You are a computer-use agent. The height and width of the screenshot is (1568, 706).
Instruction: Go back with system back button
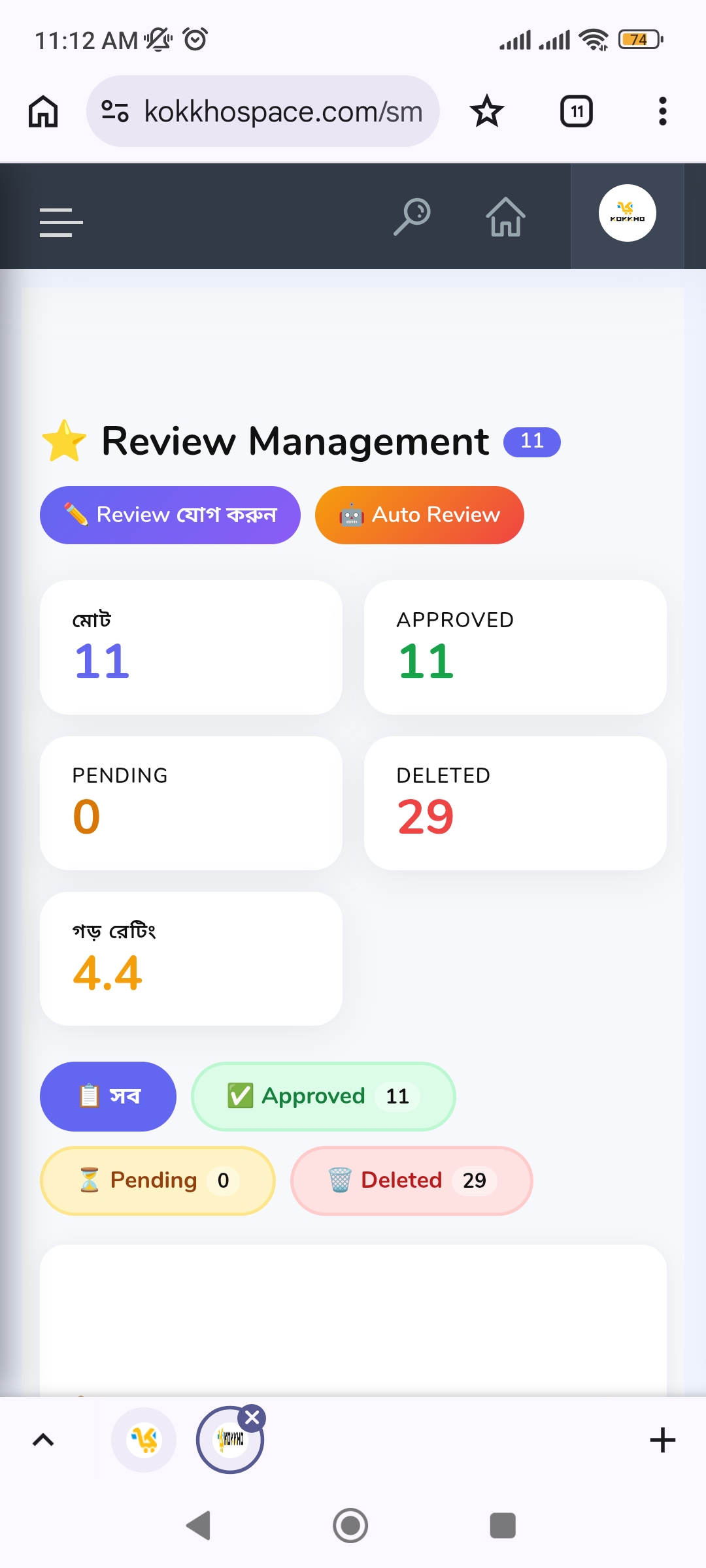point(199,1526)
